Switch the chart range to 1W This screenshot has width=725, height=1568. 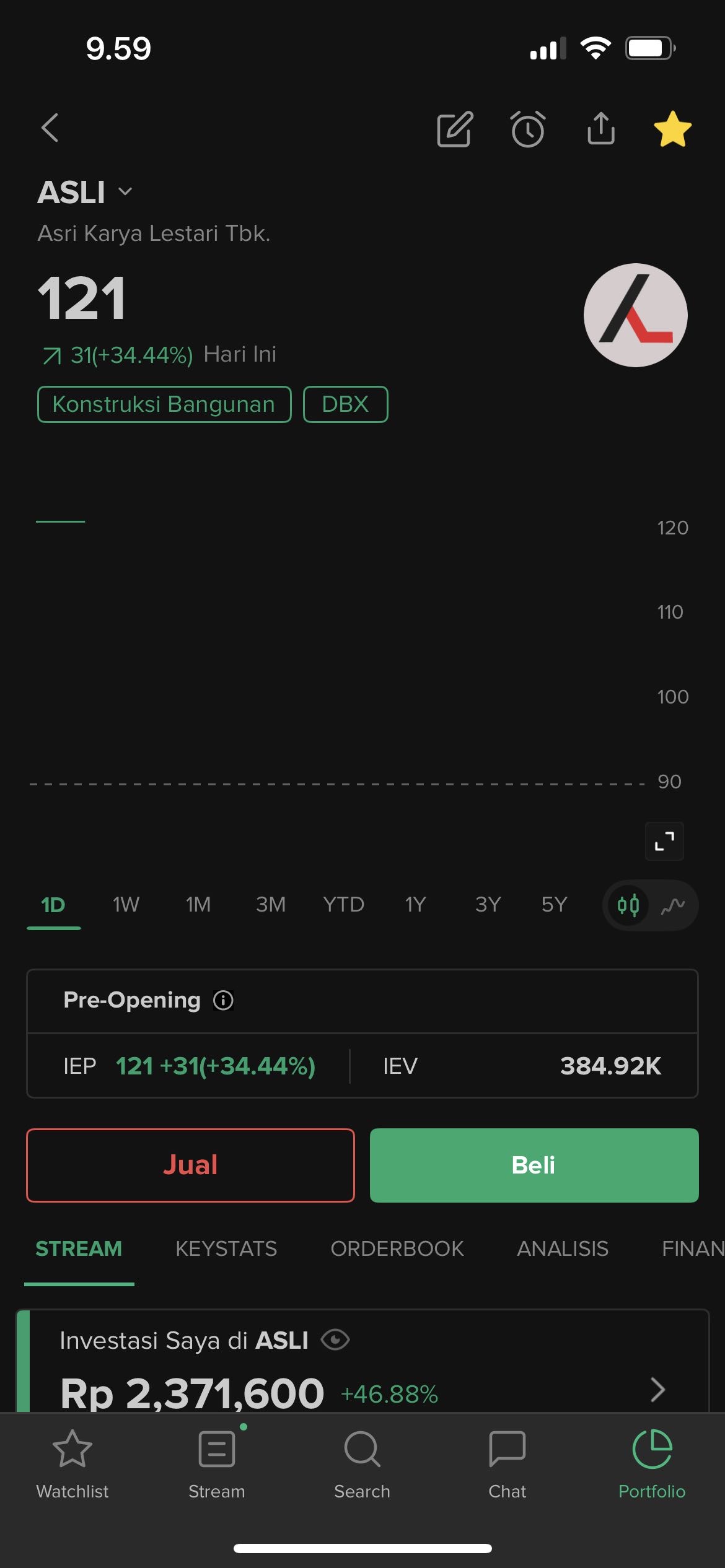coord(126,905)
